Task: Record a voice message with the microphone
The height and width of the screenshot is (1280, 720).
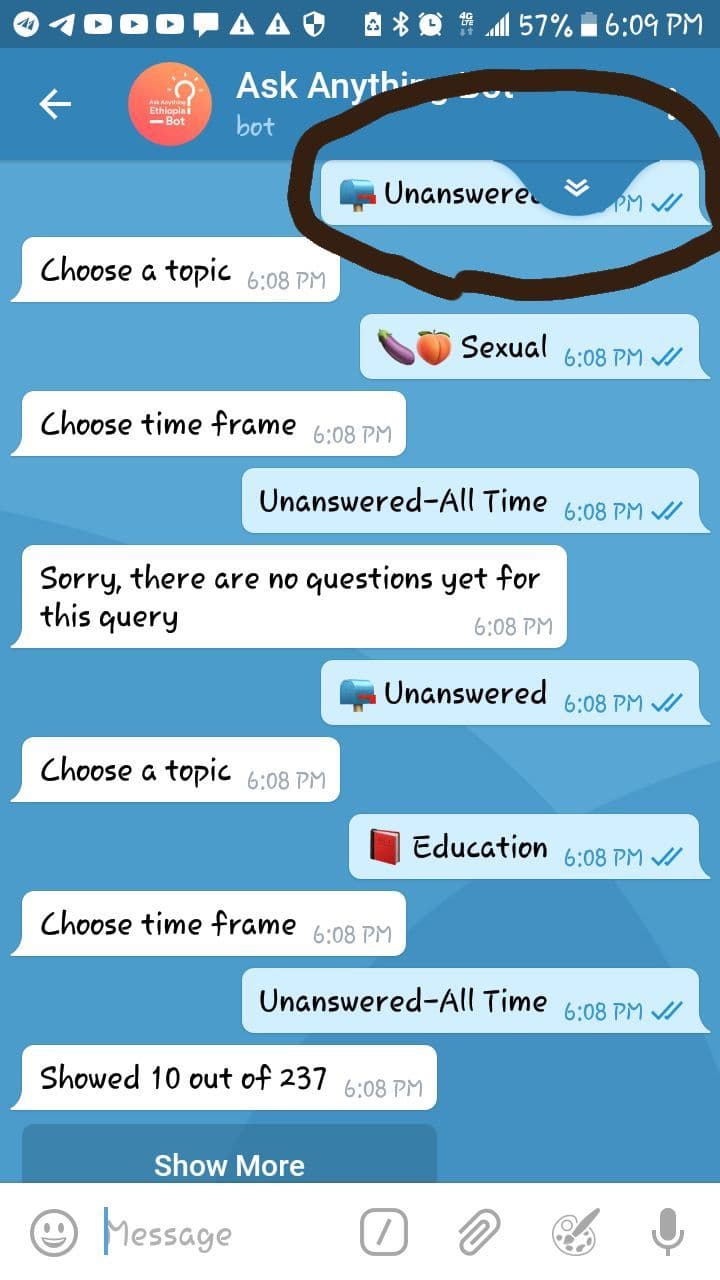Action: (x=667, y=1232)
